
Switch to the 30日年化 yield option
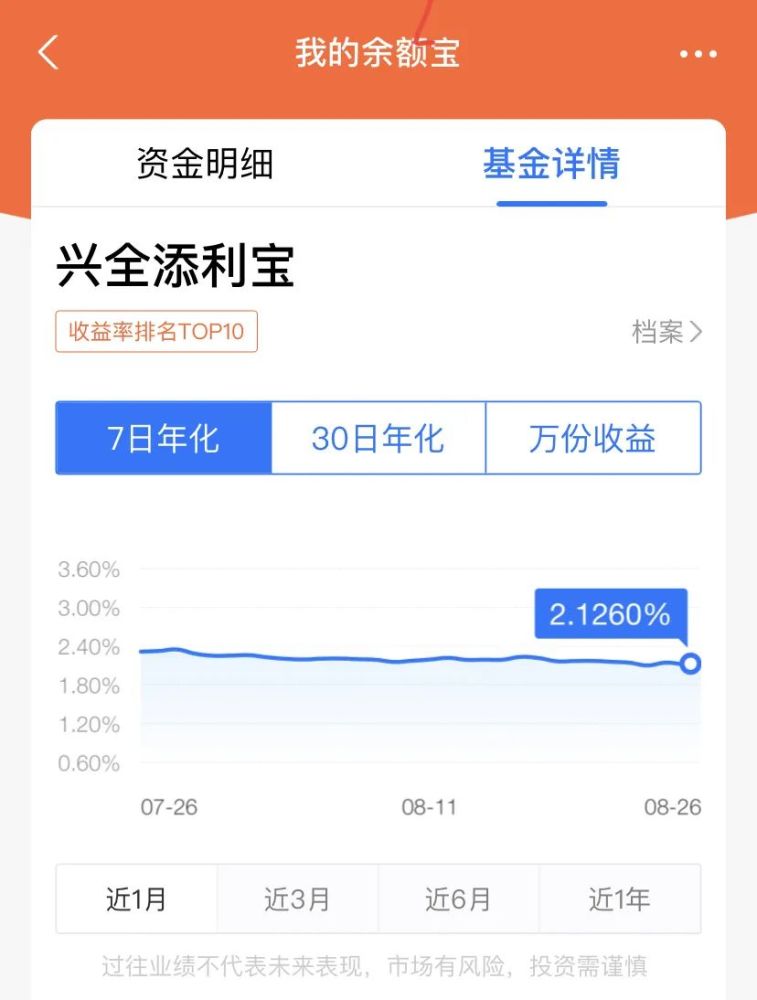(x=378, y=437)
